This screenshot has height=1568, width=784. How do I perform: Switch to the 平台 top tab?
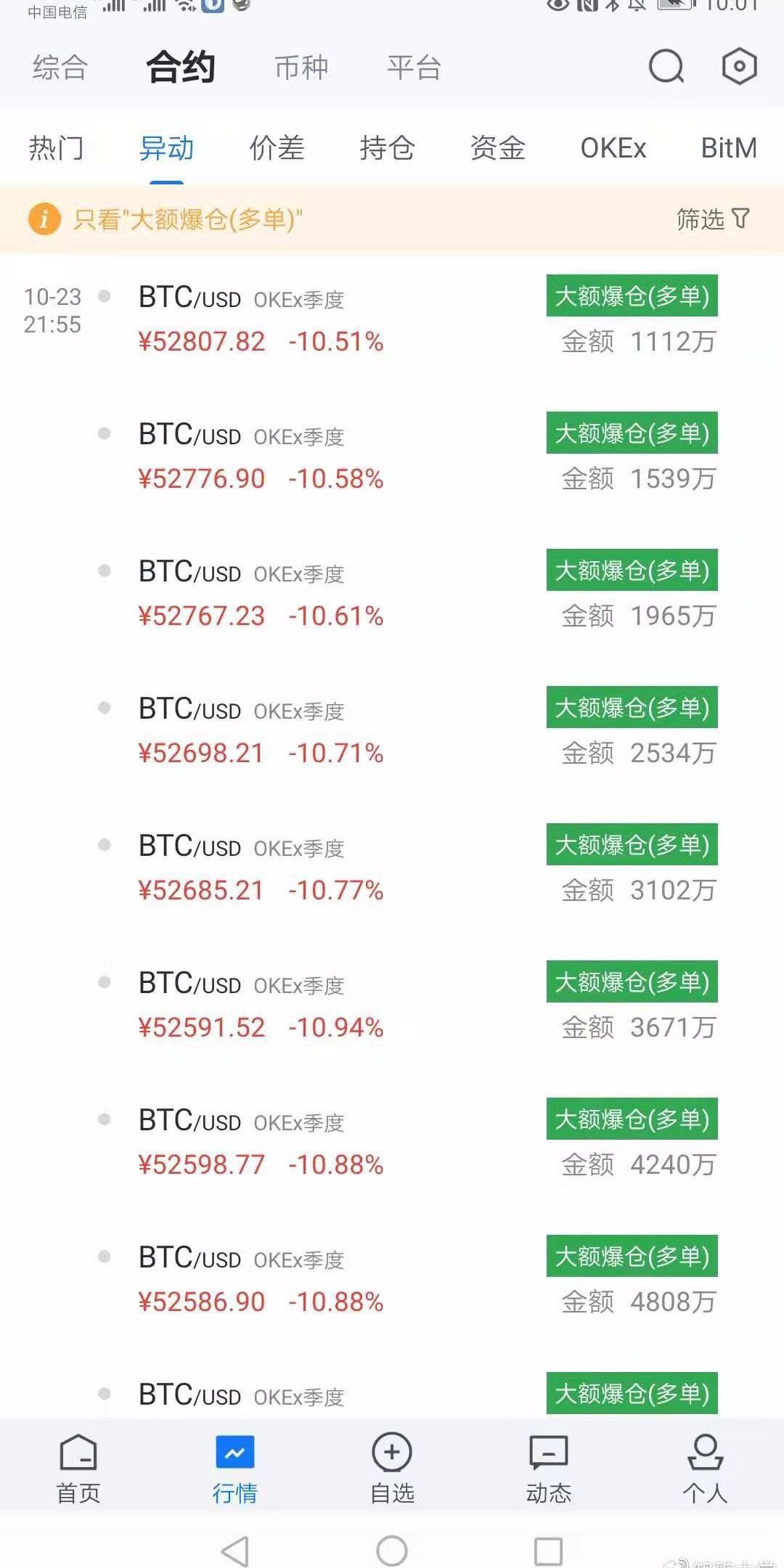point(414,68)
